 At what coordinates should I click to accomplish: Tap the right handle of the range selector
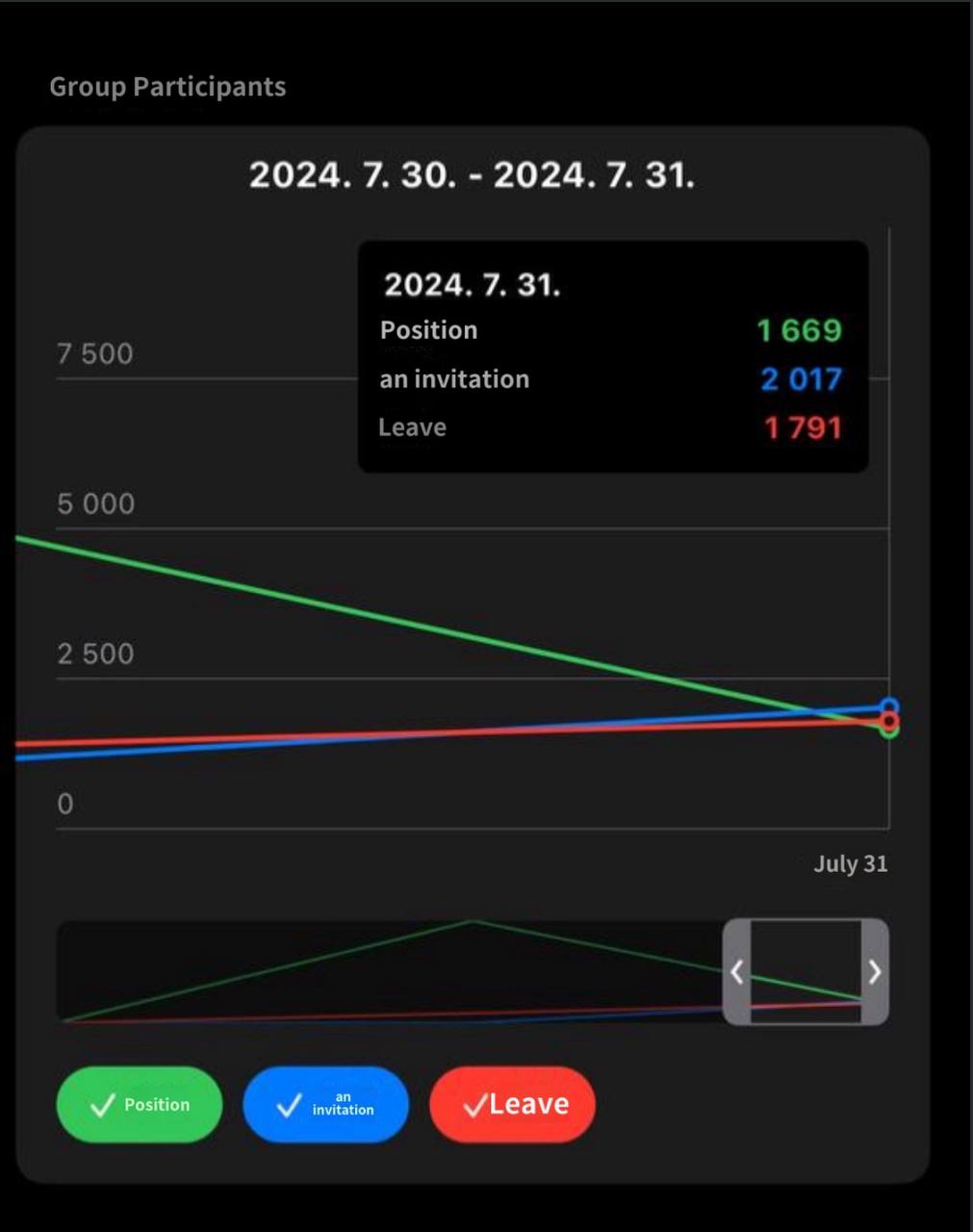coord(874,972)
